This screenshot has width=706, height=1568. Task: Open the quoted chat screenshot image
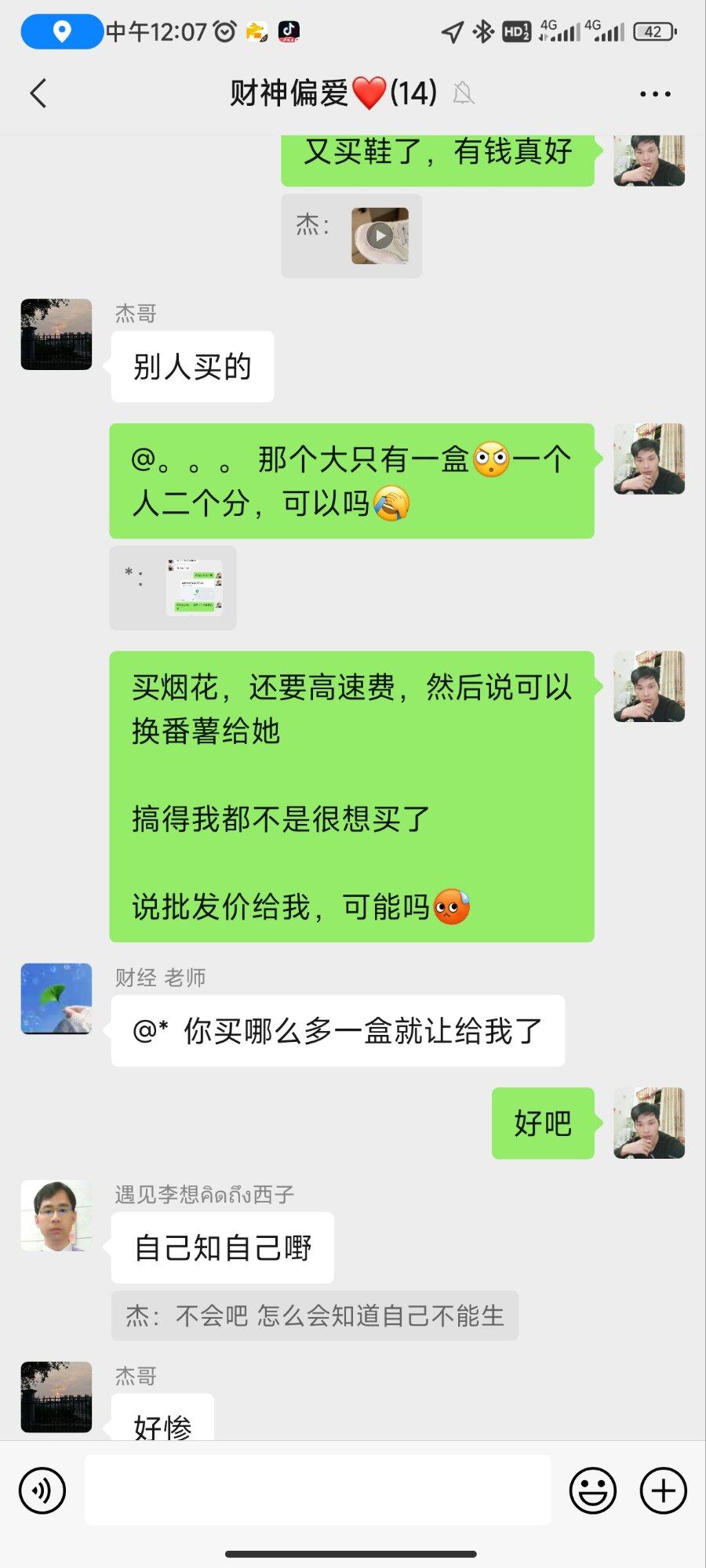[x=195, y=588]
